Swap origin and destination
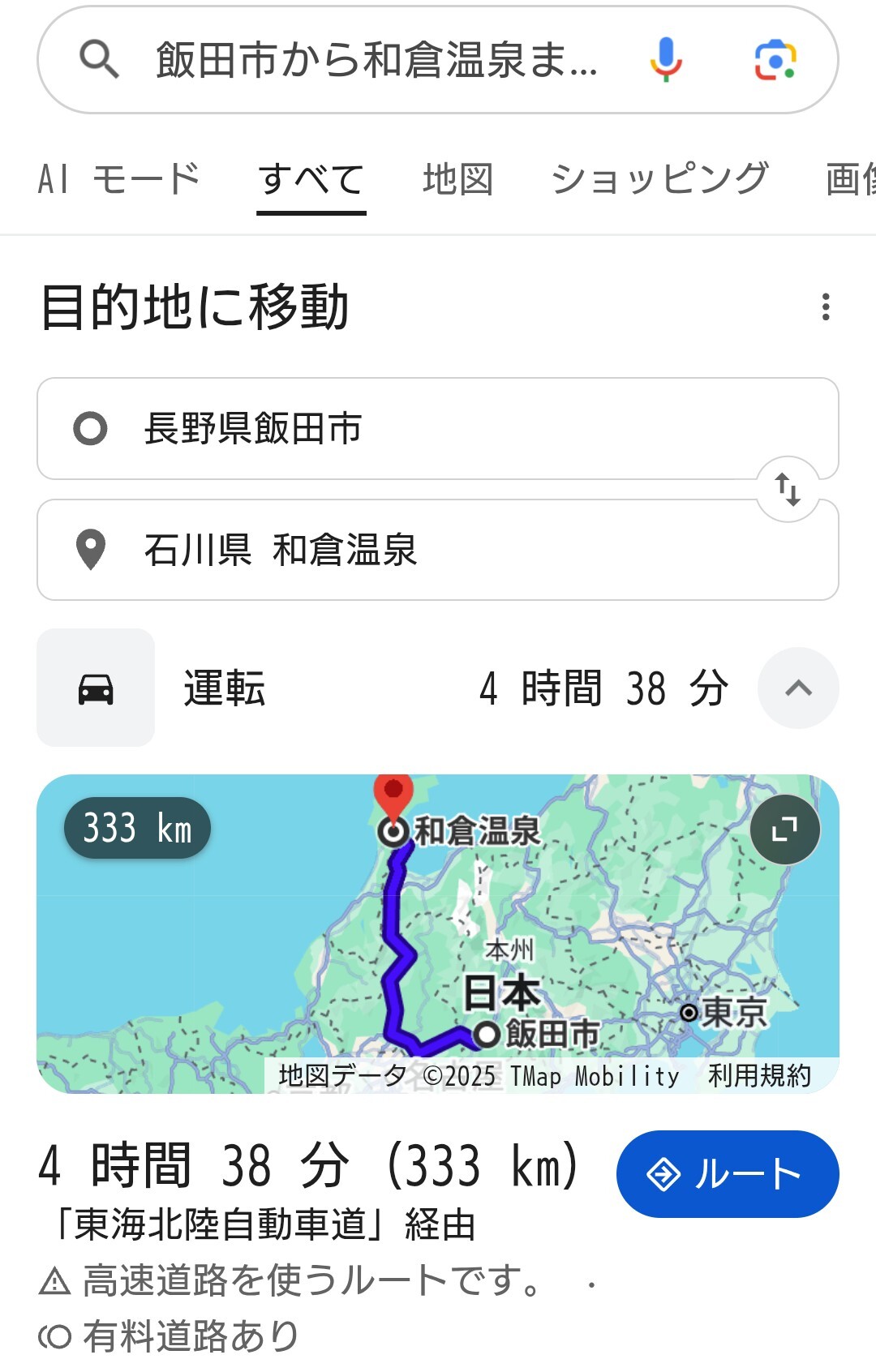The image size is (876, 1372). tap(788, 489)
